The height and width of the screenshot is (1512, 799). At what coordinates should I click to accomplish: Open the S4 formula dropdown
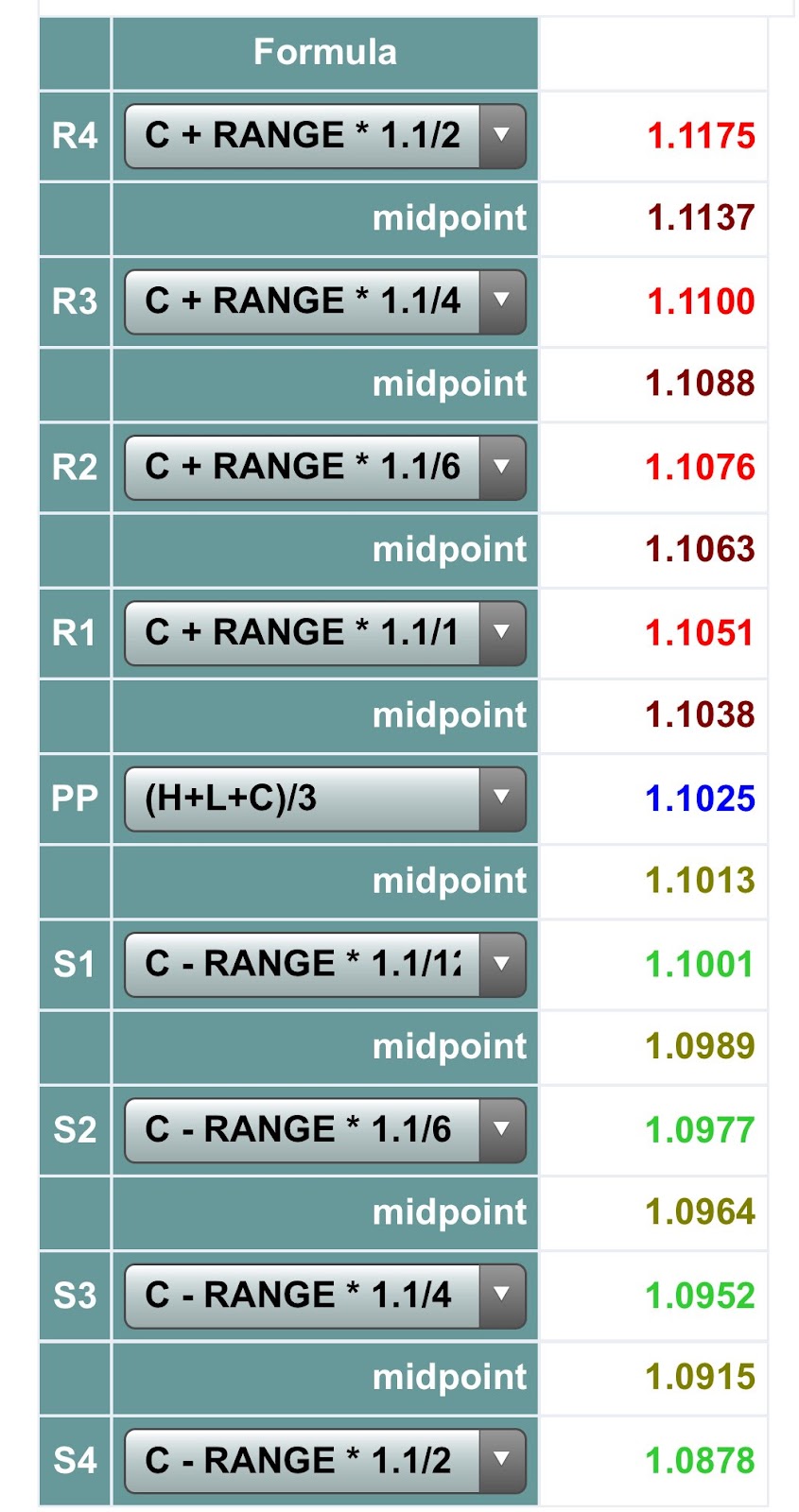[324, 1460]
